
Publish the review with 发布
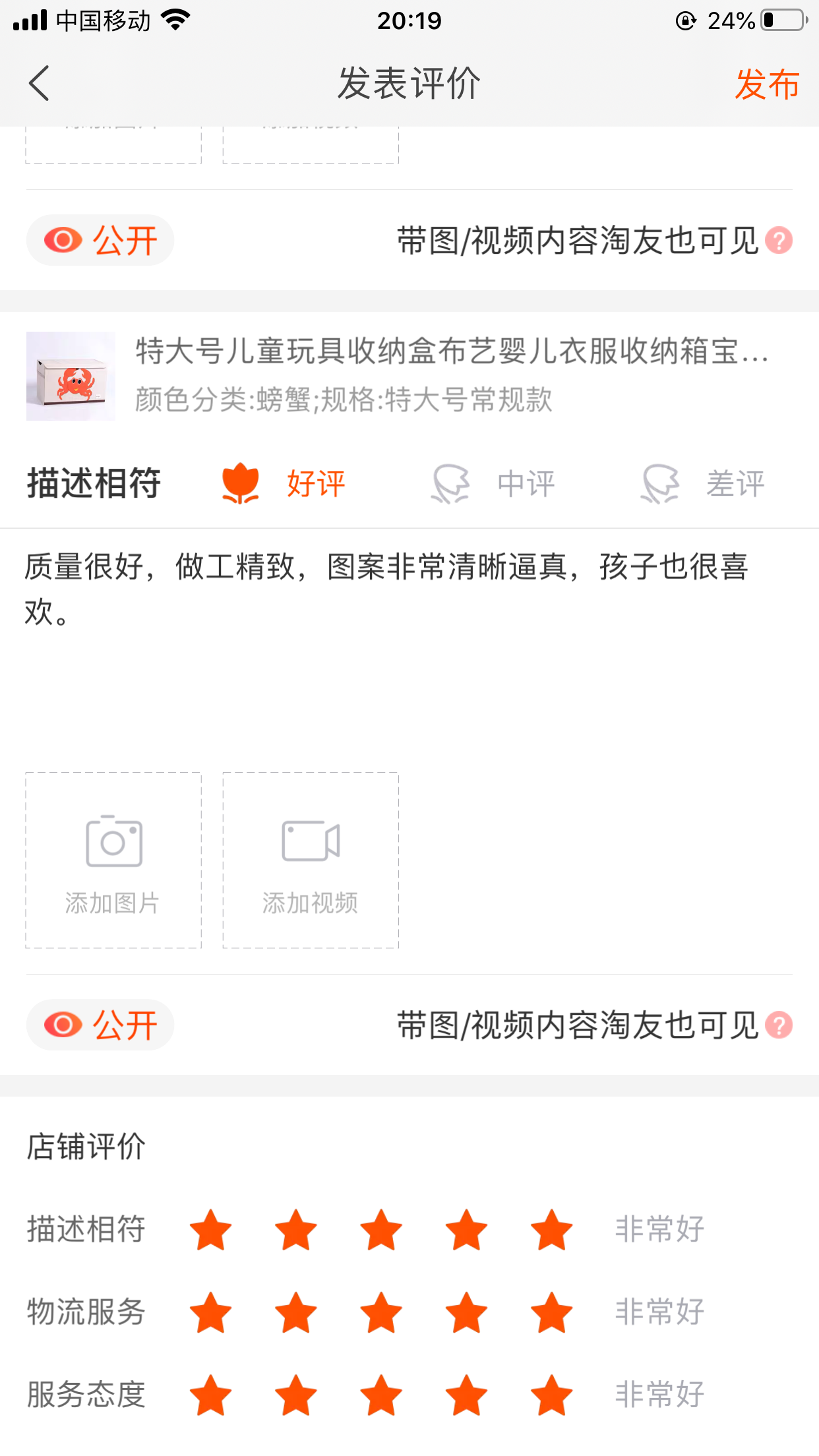click(767, 84)
